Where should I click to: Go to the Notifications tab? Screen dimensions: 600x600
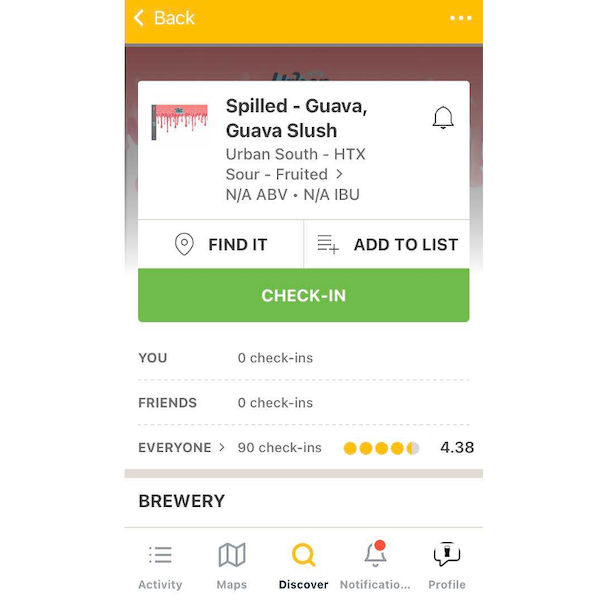[x=375, y=565]
